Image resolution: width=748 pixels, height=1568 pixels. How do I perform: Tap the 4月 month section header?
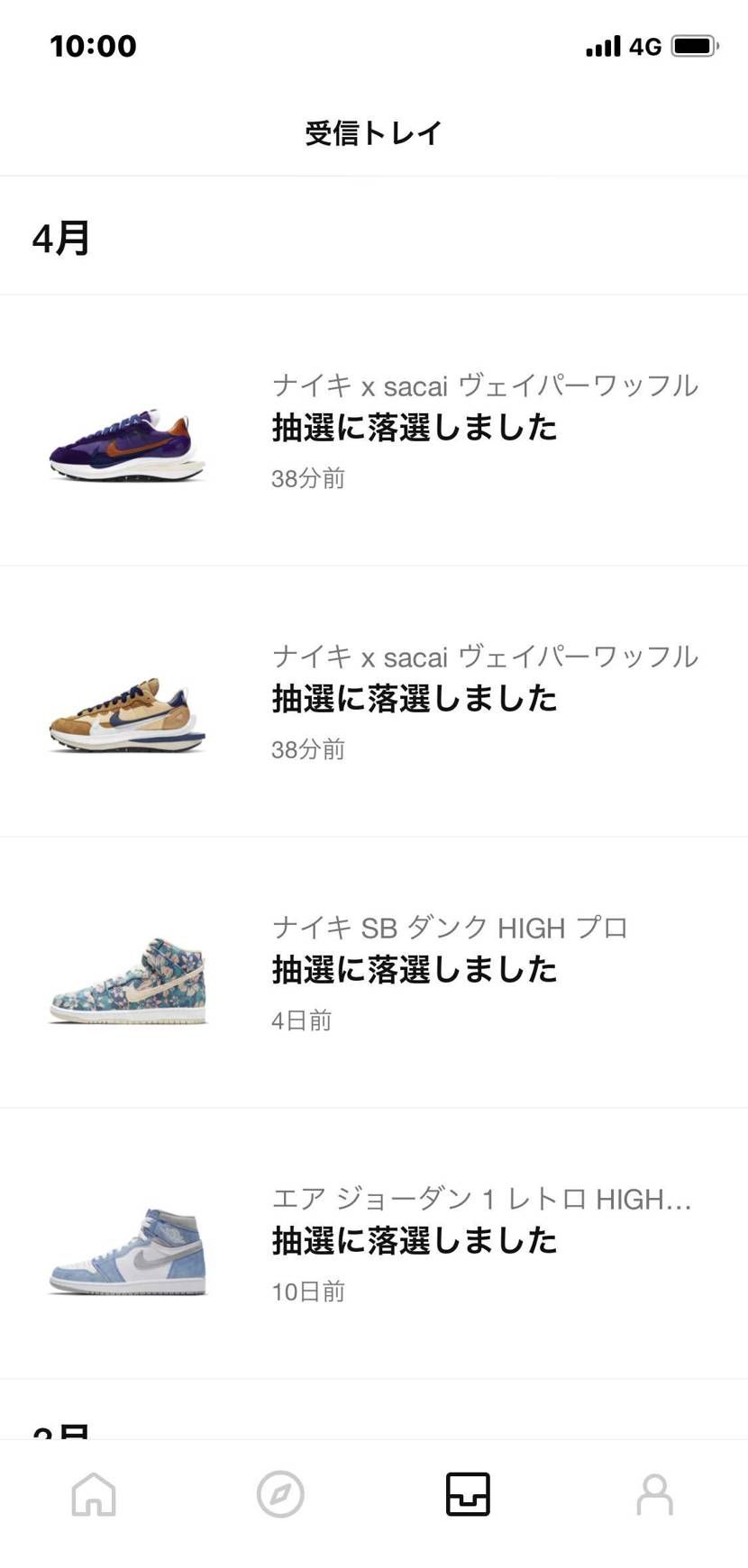click(61, 237)
